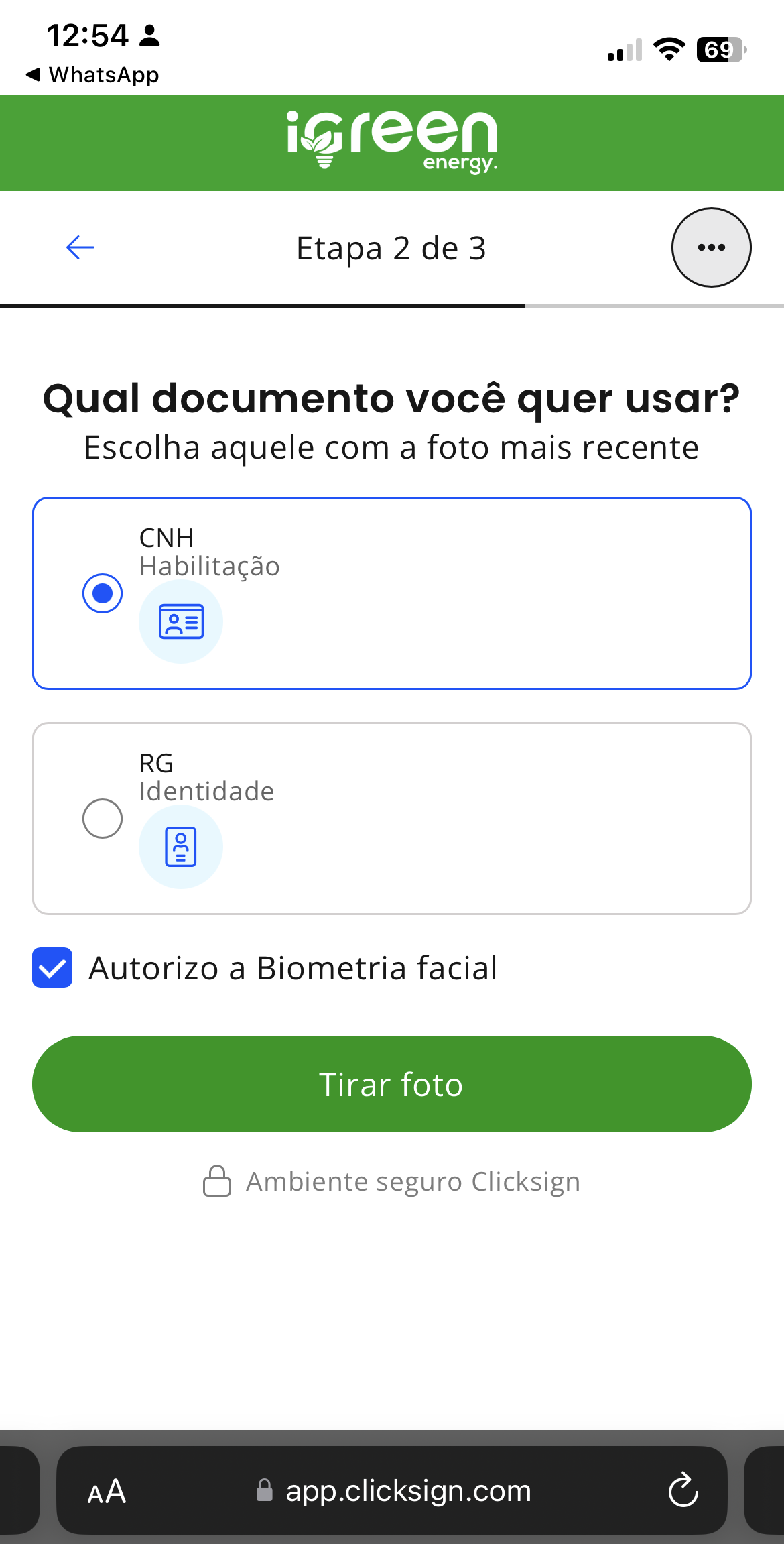
Task: Choose RG Identidade as the document
Action: pyautogui.click(x=103, y=819)
